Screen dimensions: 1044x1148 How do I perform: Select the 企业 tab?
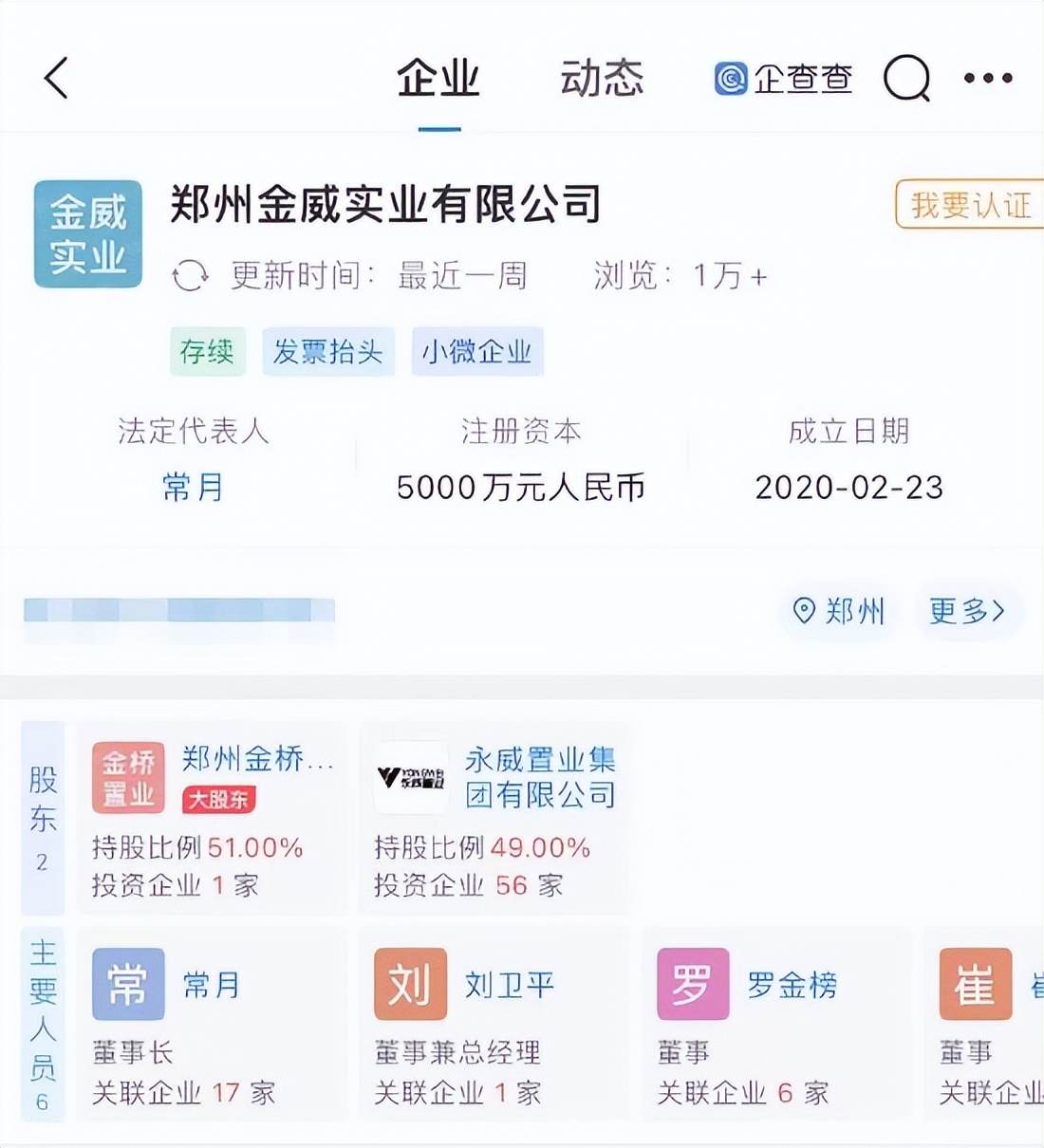pos(438,79)
